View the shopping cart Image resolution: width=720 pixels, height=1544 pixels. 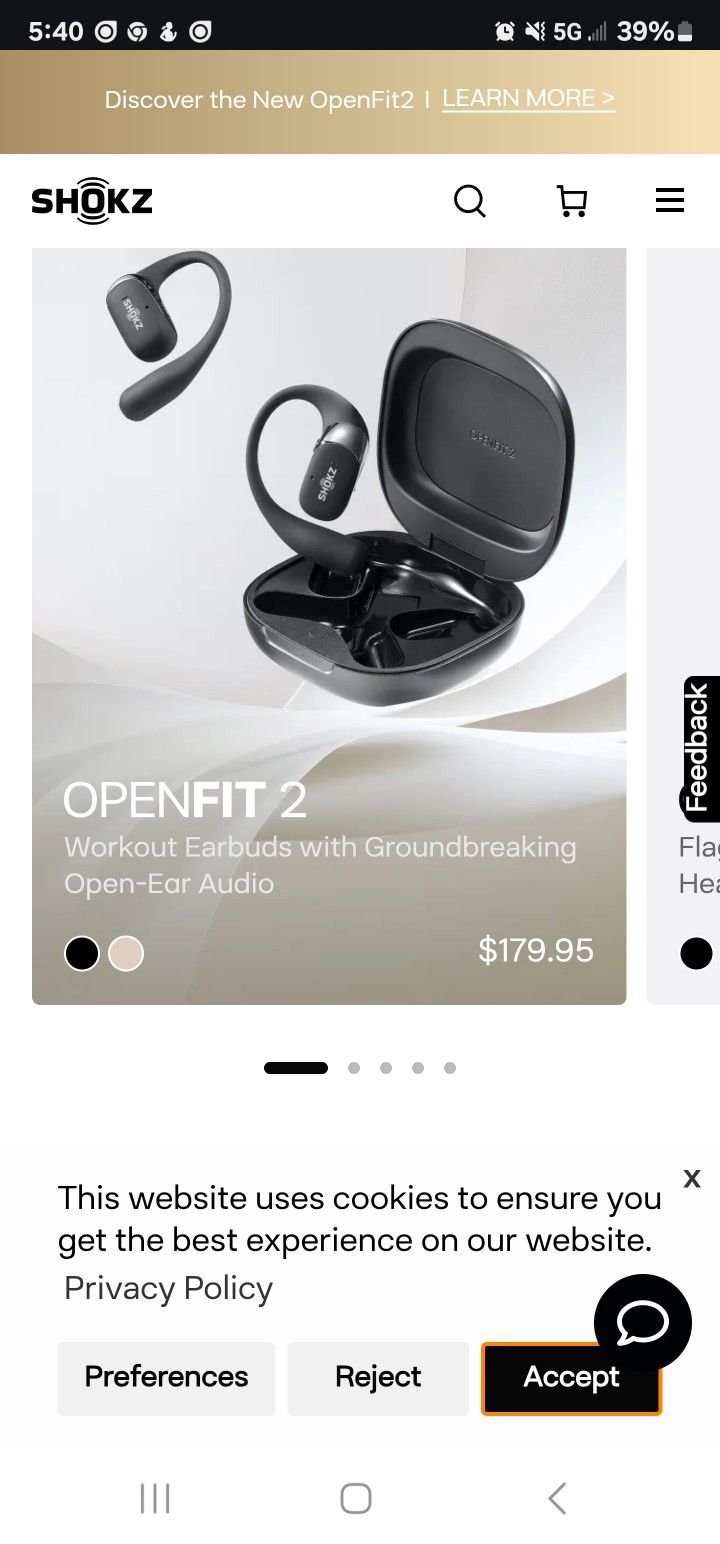coord(571,201)
